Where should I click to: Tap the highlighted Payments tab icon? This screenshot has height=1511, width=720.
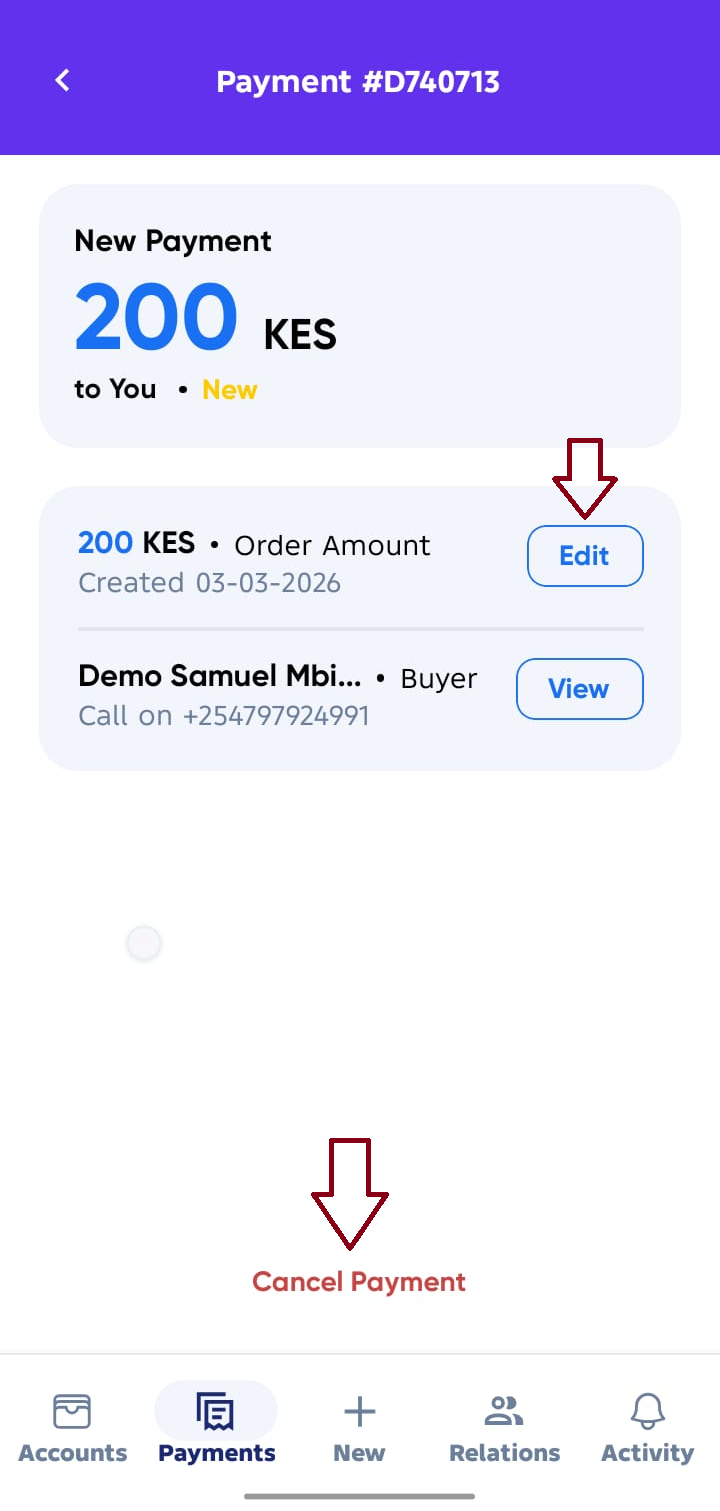tap(215, 1410)
